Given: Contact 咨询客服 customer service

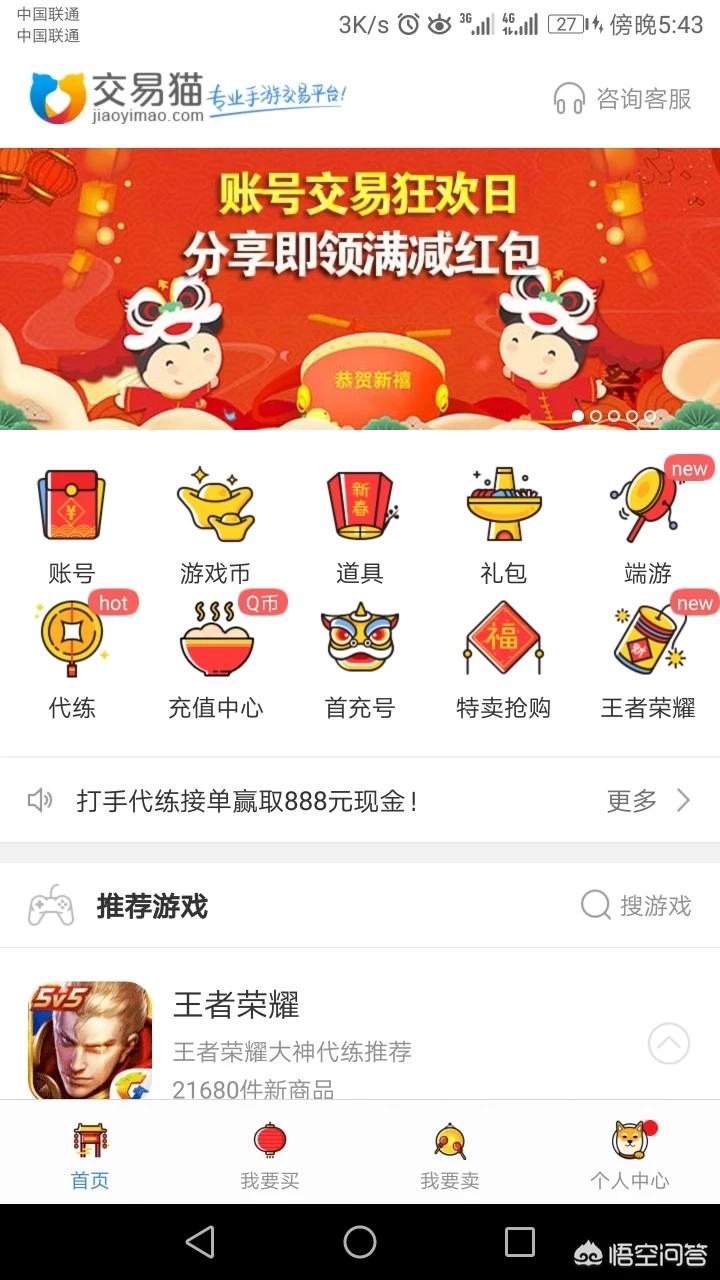Looking at the screenshot, I should (623, 99).
